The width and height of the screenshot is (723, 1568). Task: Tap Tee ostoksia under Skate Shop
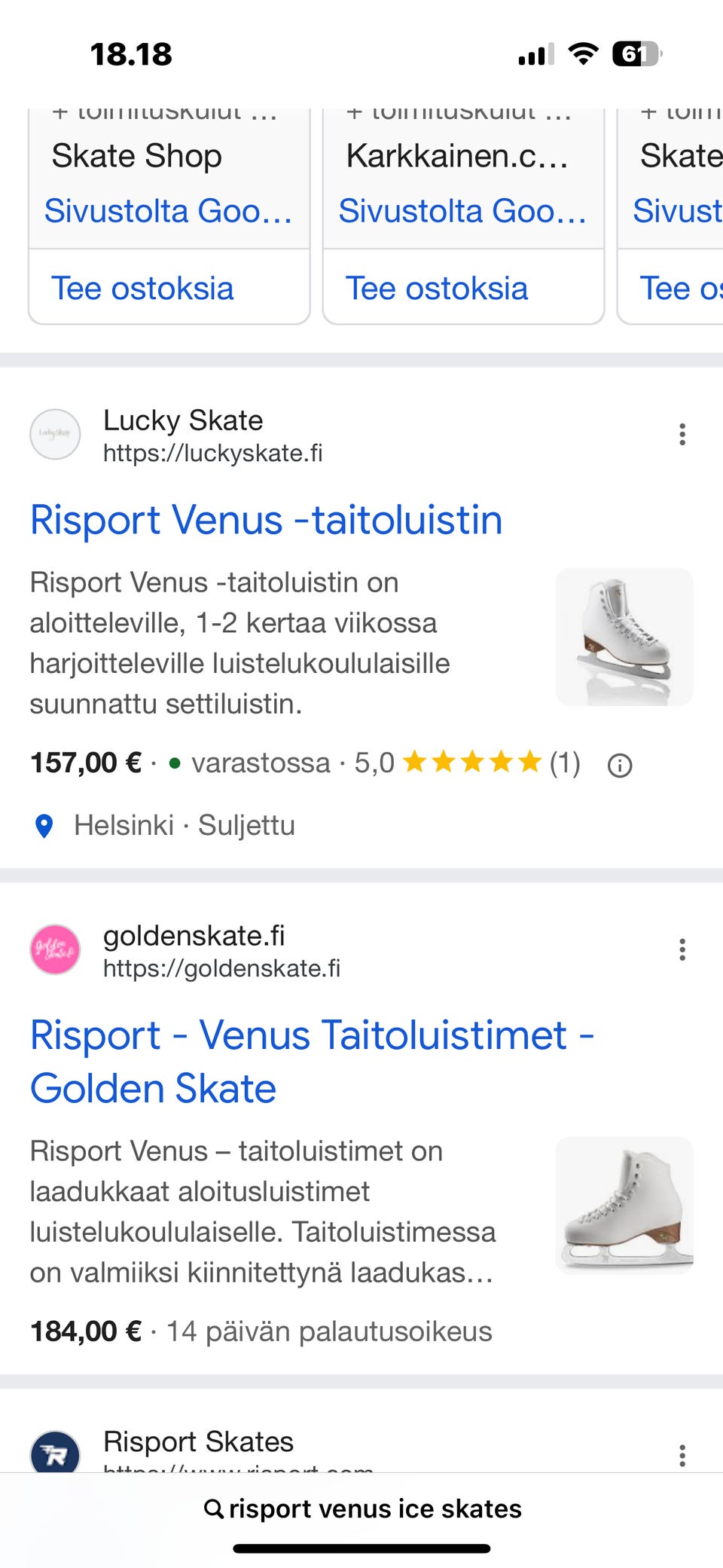(143, 289)
